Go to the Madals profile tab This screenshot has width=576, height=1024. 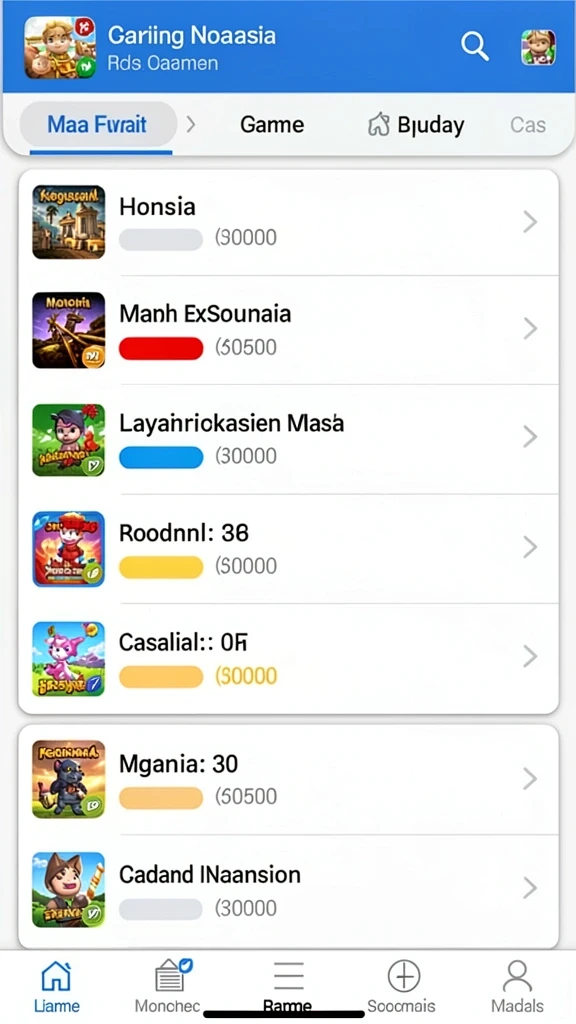[517, 986]
